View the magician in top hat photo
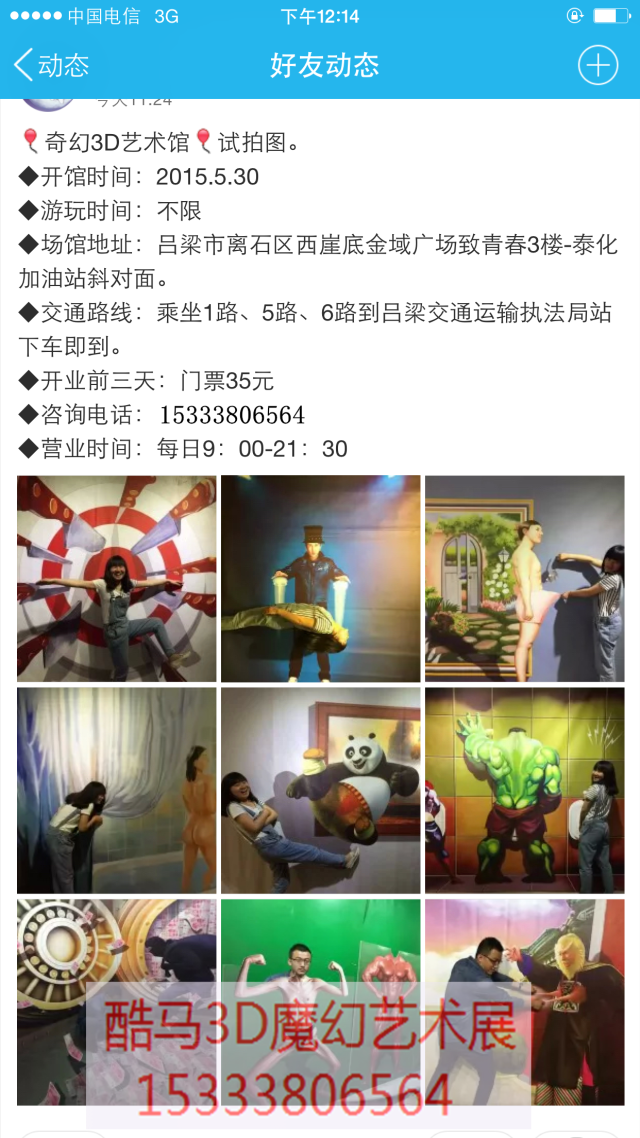This screenshot has width=640, height=1138. (x=320, y=578)
